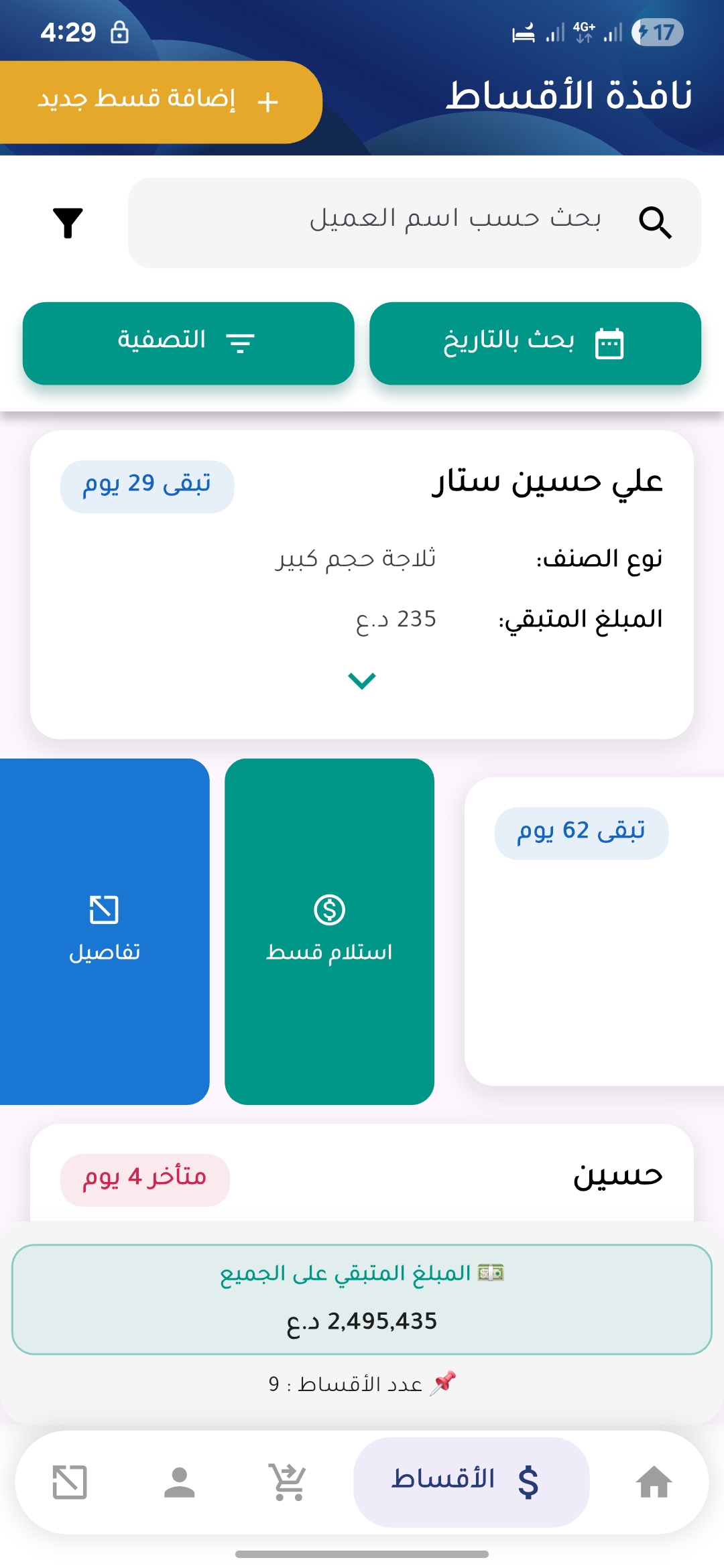Switch to the person profile tab
Viewport: 724px width, 1568px height.
point(179,1482)
